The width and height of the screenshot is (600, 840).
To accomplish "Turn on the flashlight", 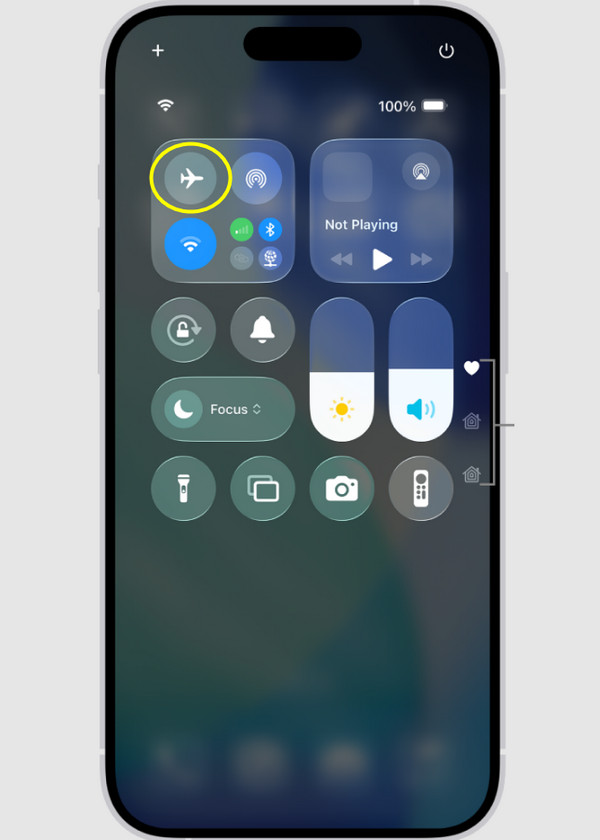I will click(183, 489).
